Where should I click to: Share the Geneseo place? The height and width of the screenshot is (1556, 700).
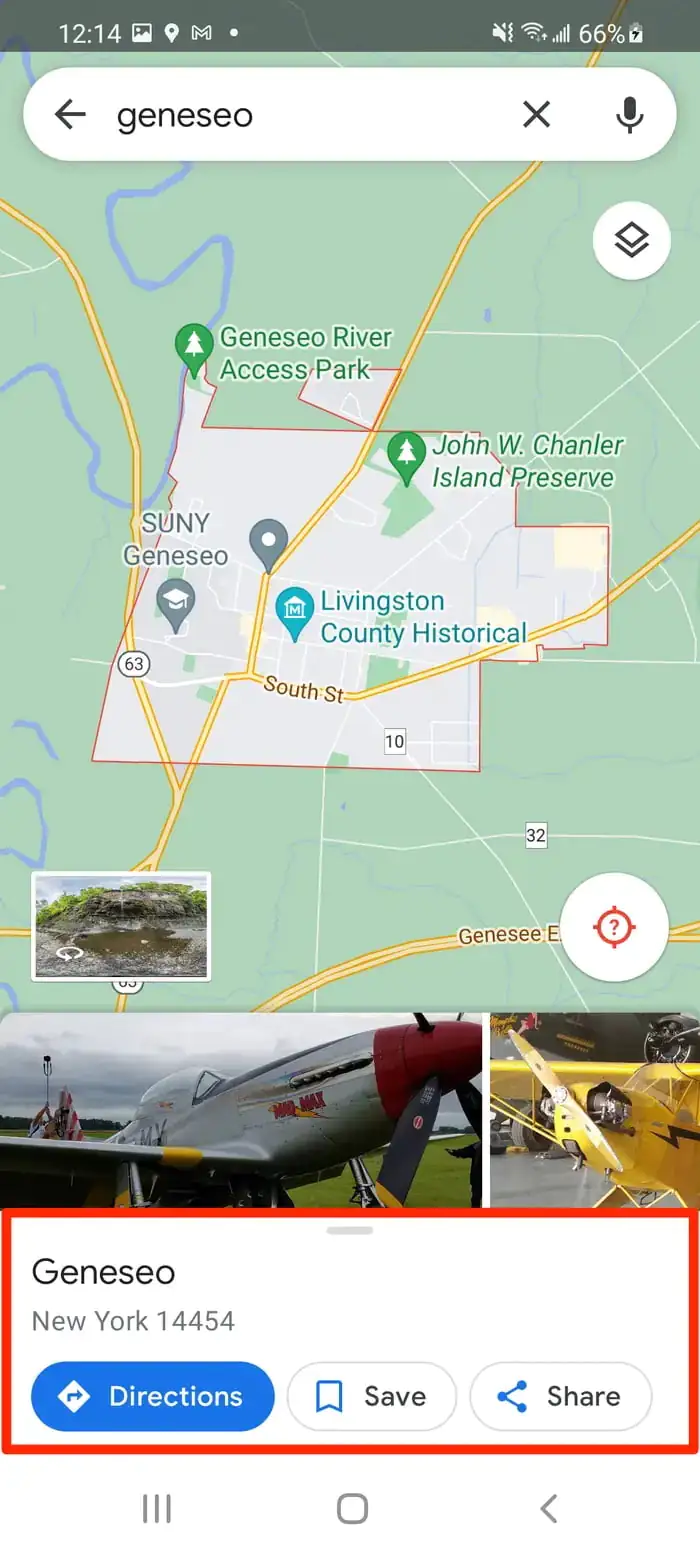[x=560, y=1396]
